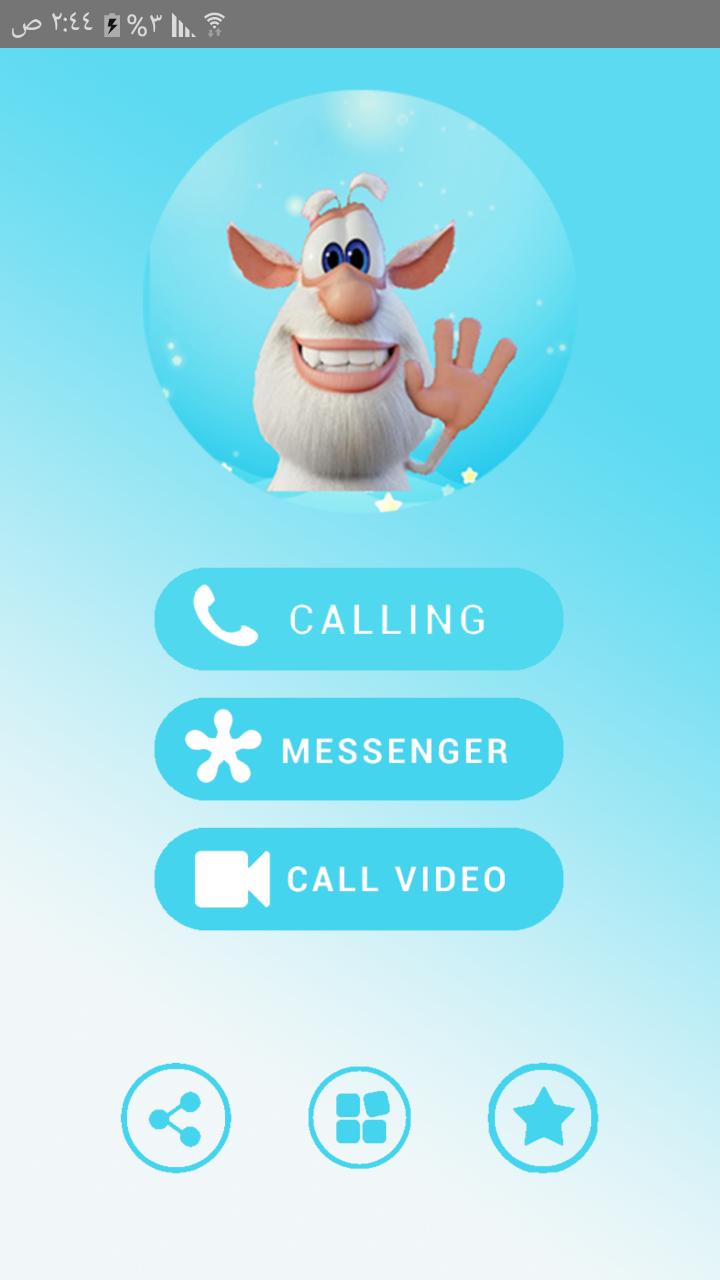Share this app via share icon
The height and width of the screenshot is (1280, 720).
click(176, 1117)
